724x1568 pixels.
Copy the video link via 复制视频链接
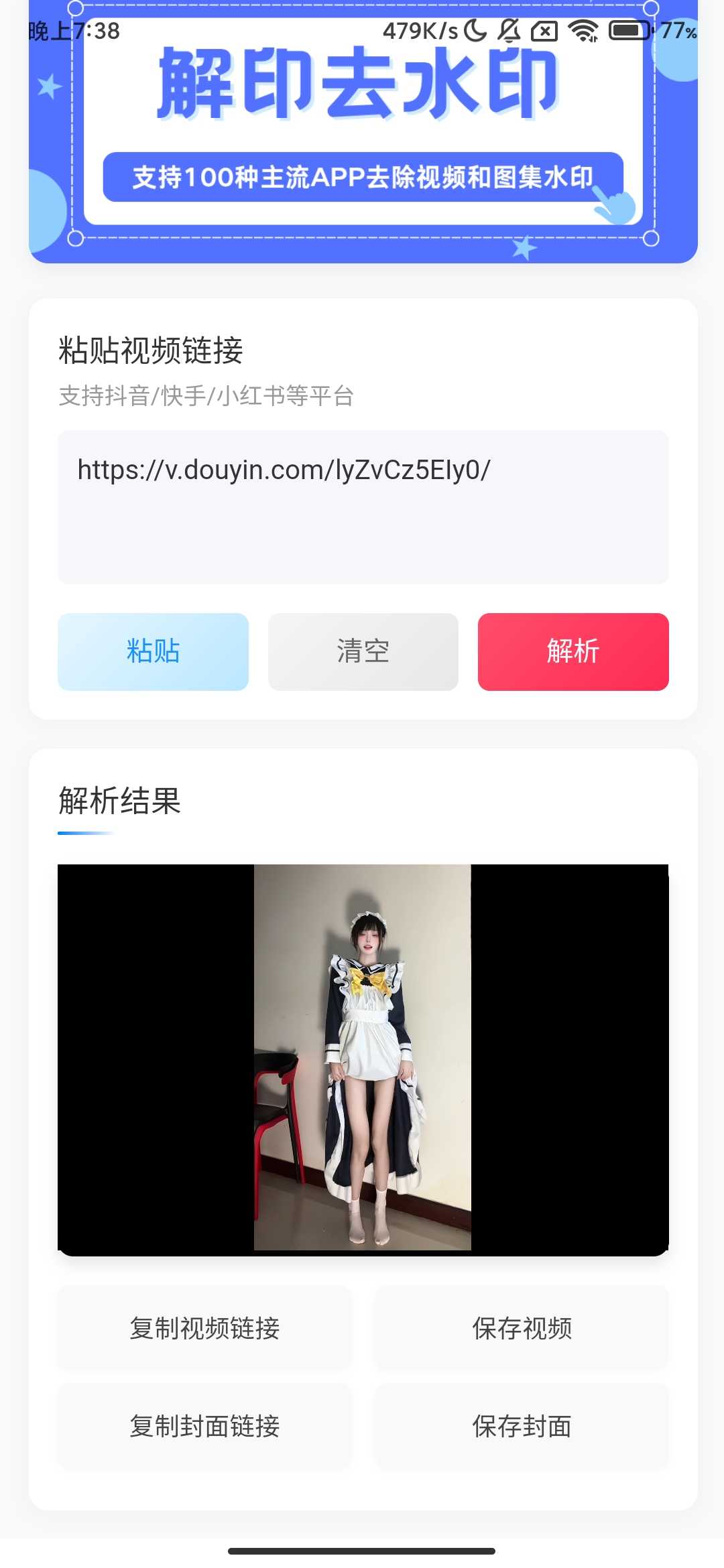[x=204, y=1328]
